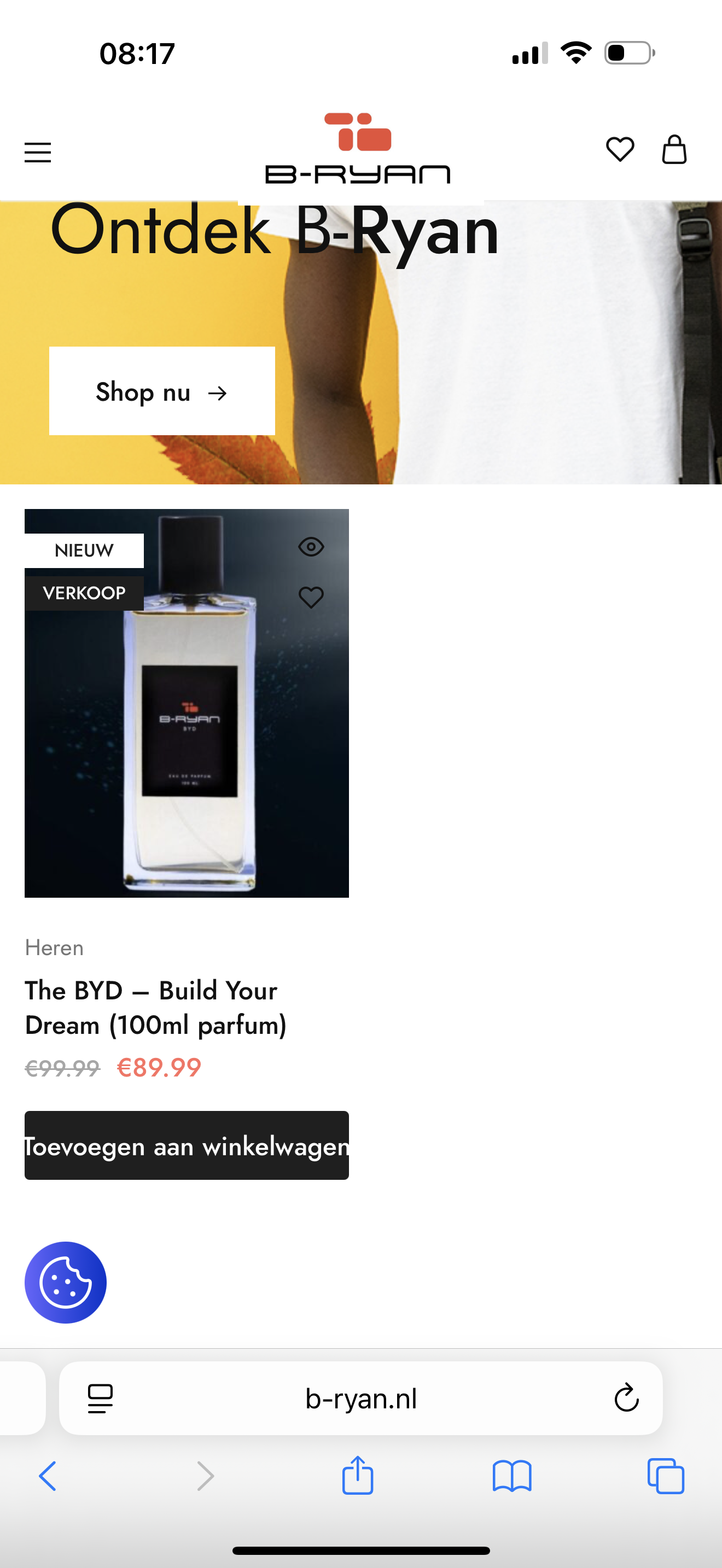
Task: Open the BYD parfum product image
Action: (187, 703)
